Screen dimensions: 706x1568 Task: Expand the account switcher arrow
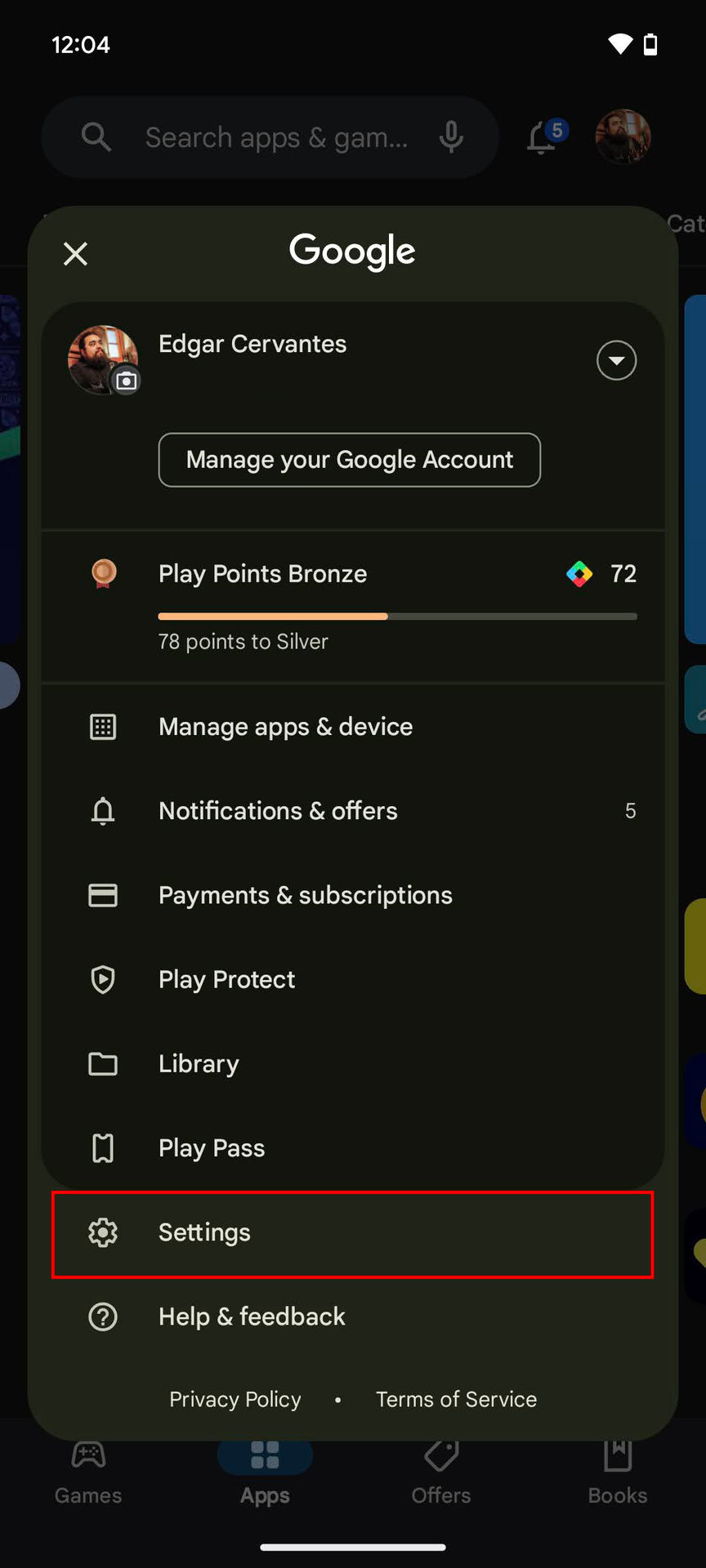[x=616, y=360]
